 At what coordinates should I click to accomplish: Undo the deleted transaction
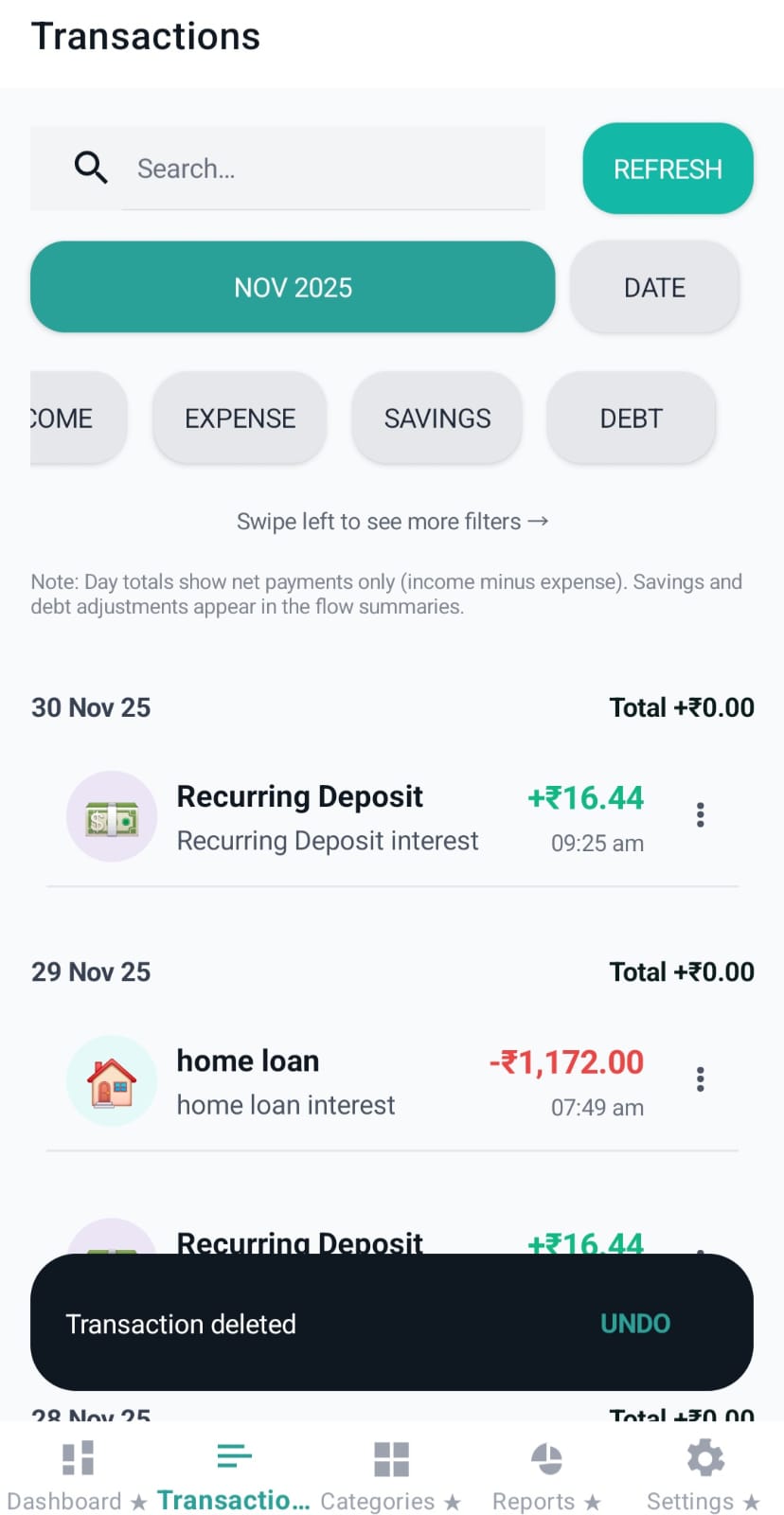[634, 1323]
